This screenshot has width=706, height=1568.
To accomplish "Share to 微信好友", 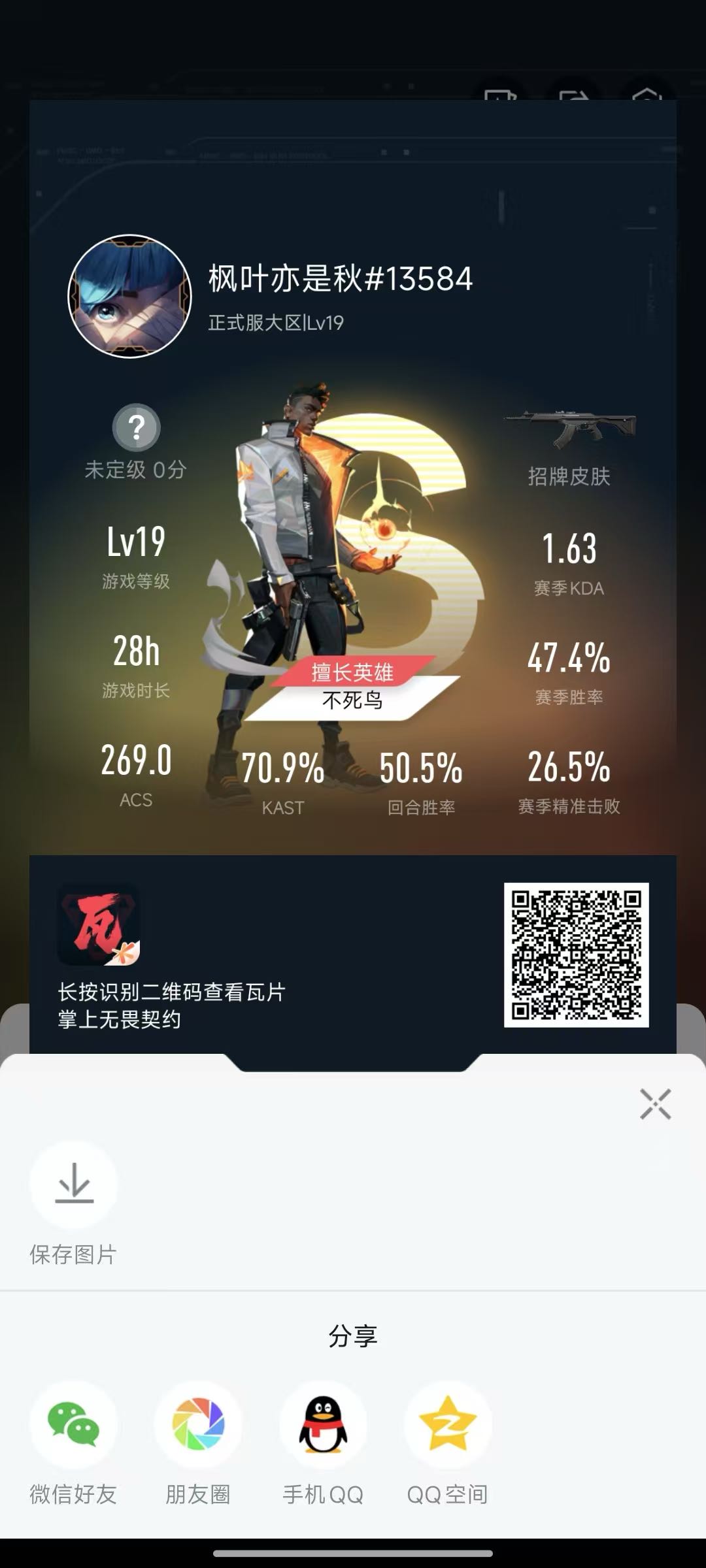I will click(x=73, y=1424).
